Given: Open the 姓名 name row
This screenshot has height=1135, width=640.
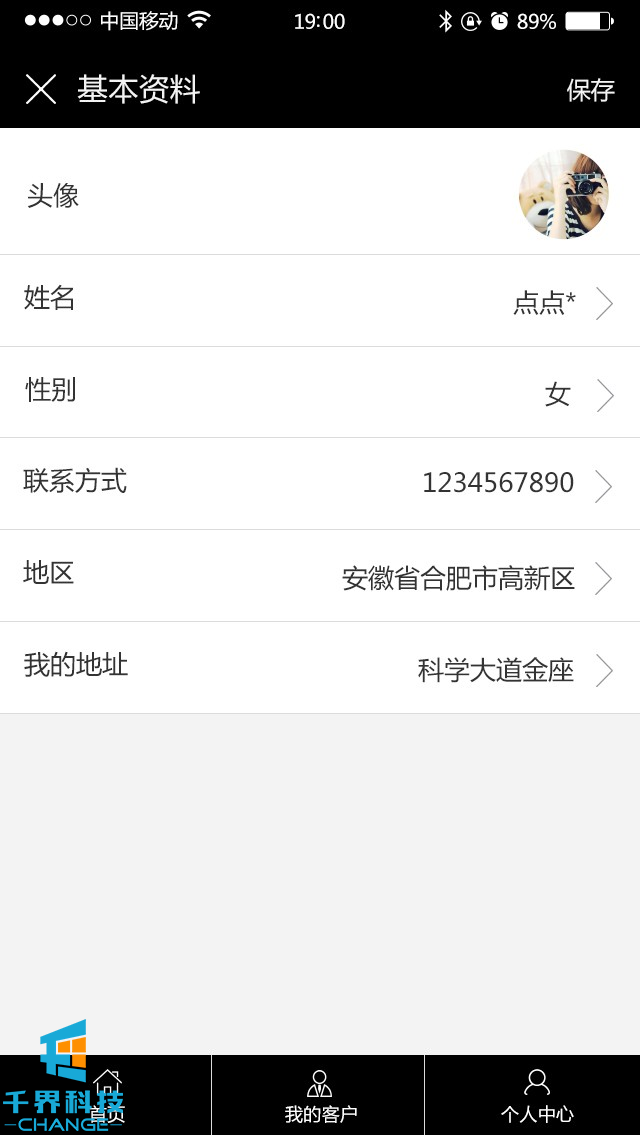Looking at the screenshot, I should click(320, 301).
